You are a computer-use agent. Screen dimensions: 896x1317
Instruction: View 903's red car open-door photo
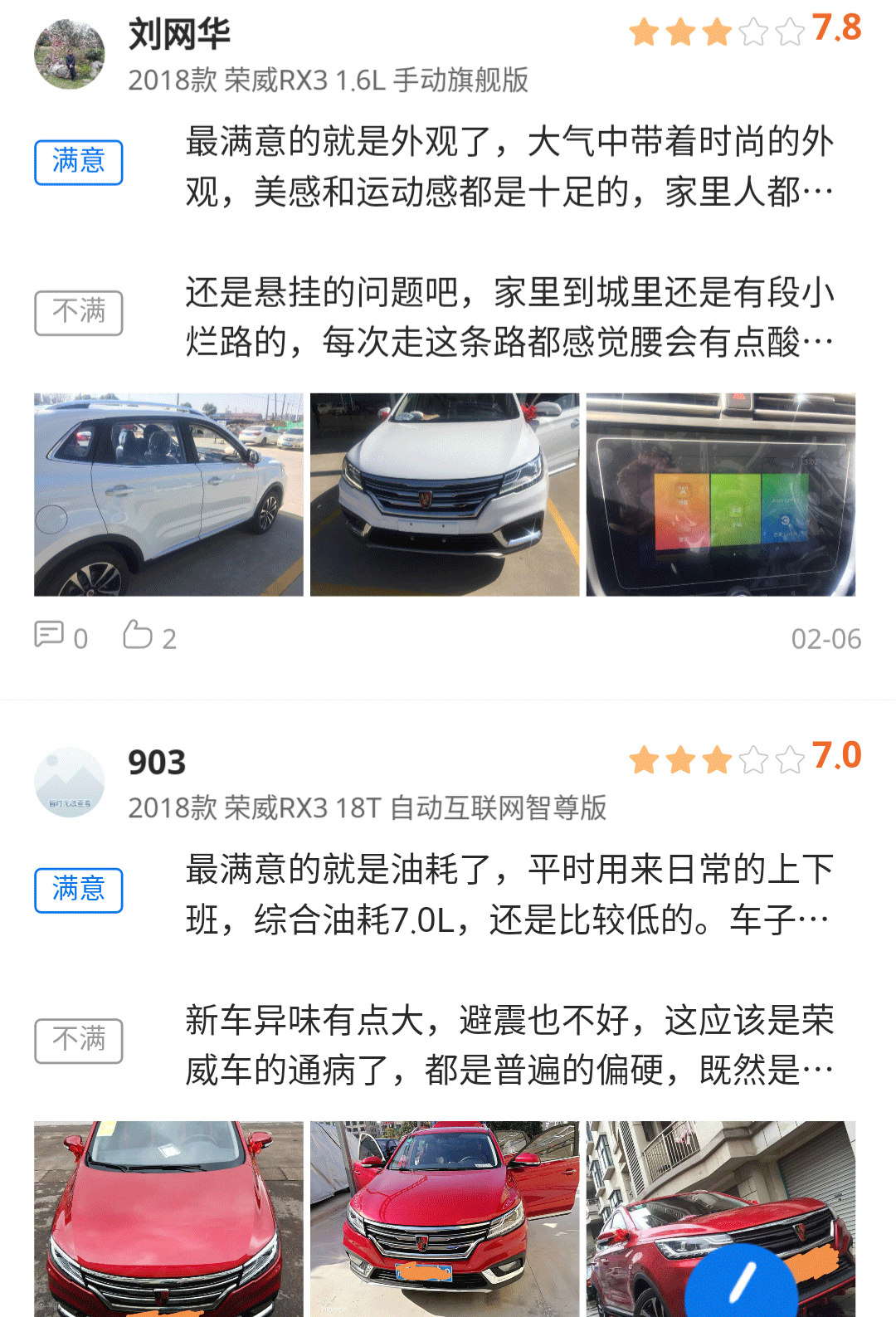[x=445, y=1218]
